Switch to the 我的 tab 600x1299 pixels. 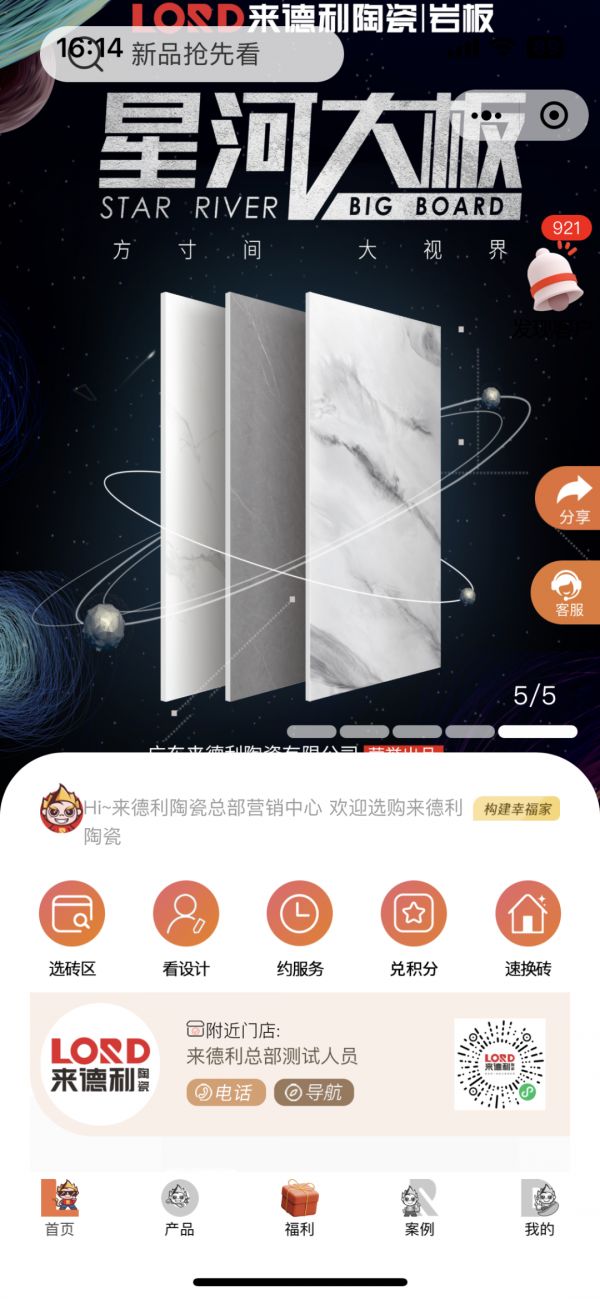click(540, 1208)
